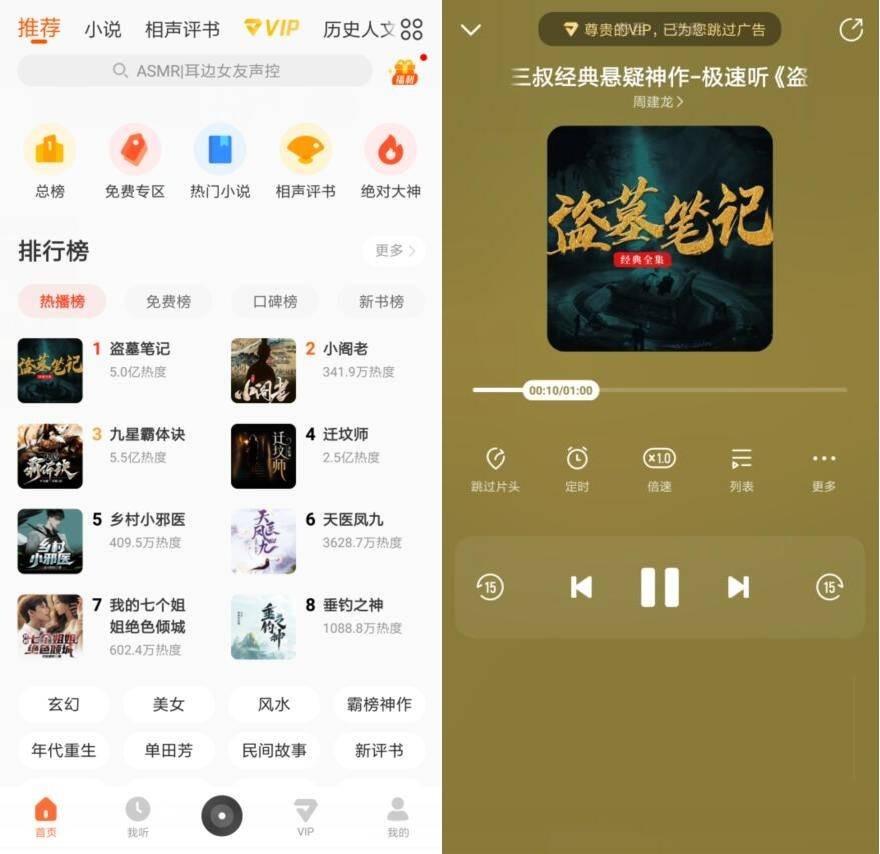
Task: Skip to the next chapter
Action: [738, 587]
